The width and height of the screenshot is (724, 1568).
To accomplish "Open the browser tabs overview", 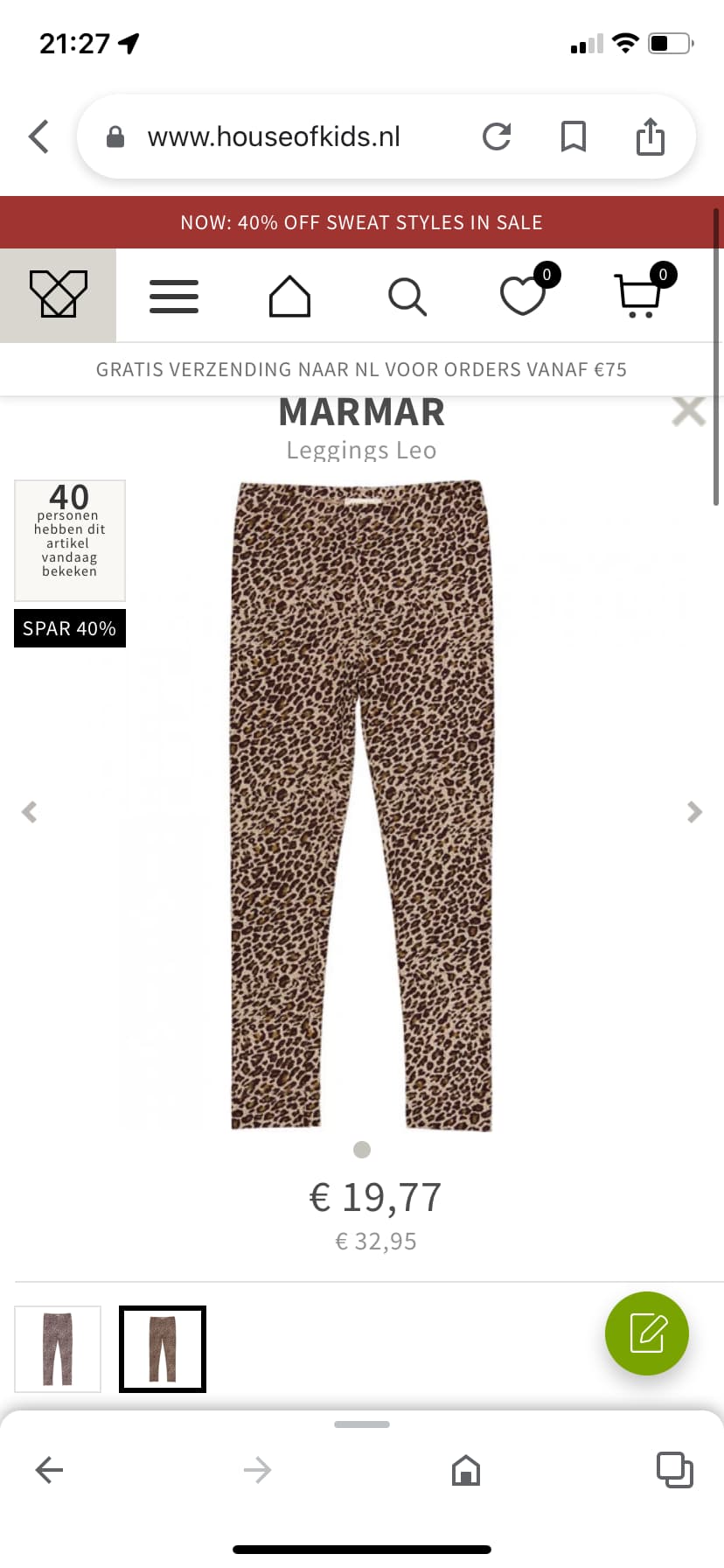I will click(675, 1470).
